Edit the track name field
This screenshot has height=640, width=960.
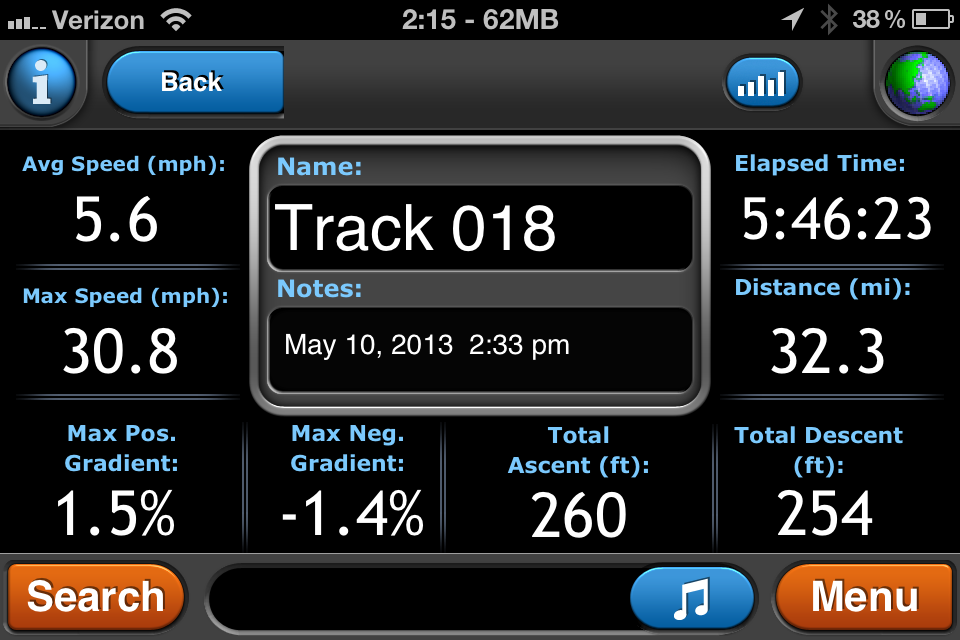pyautogui.click(x=480, y=227)
